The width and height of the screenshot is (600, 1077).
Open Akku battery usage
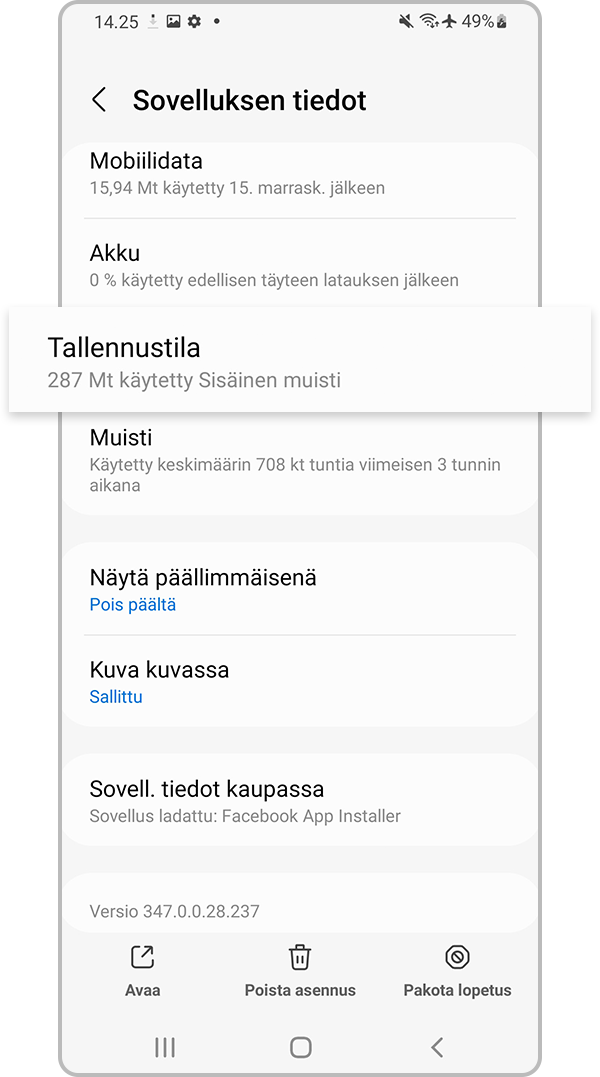pyautogui.click(x=300, y=265)
